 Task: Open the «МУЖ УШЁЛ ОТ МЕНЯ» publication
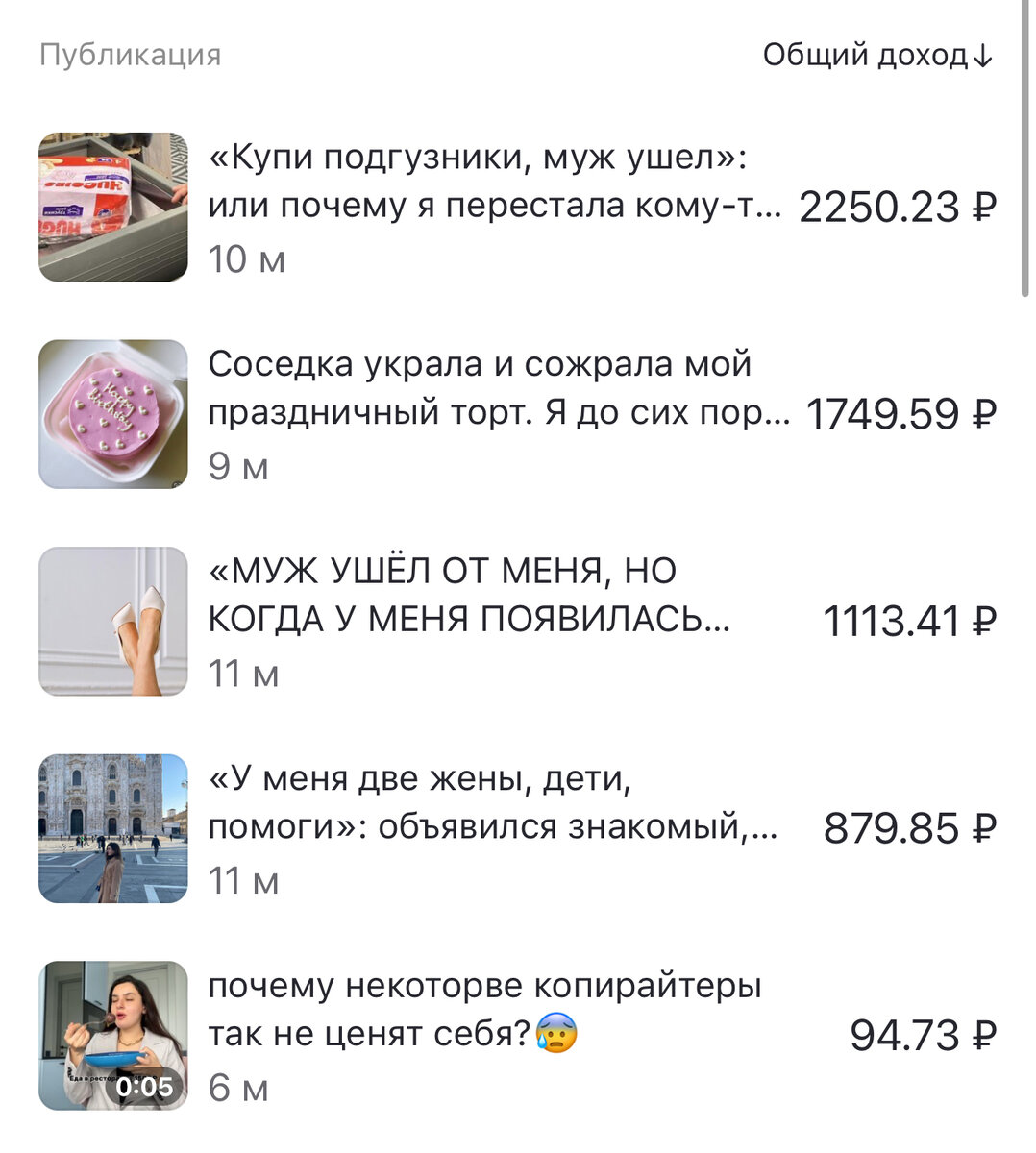pyautogui.click(x=469, y=597)
